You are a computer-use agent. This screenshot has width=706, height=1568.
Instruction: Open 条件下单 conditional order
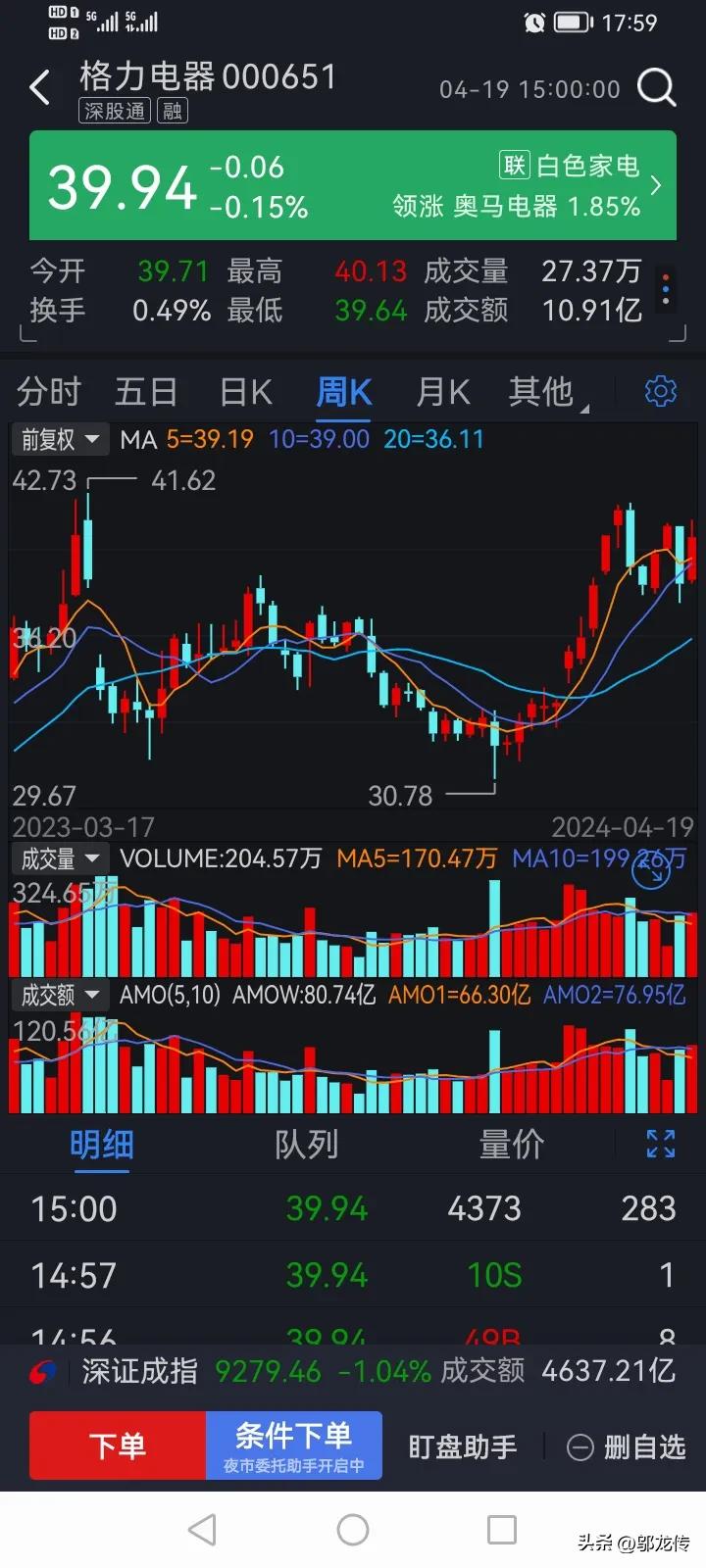point(293,1445)
